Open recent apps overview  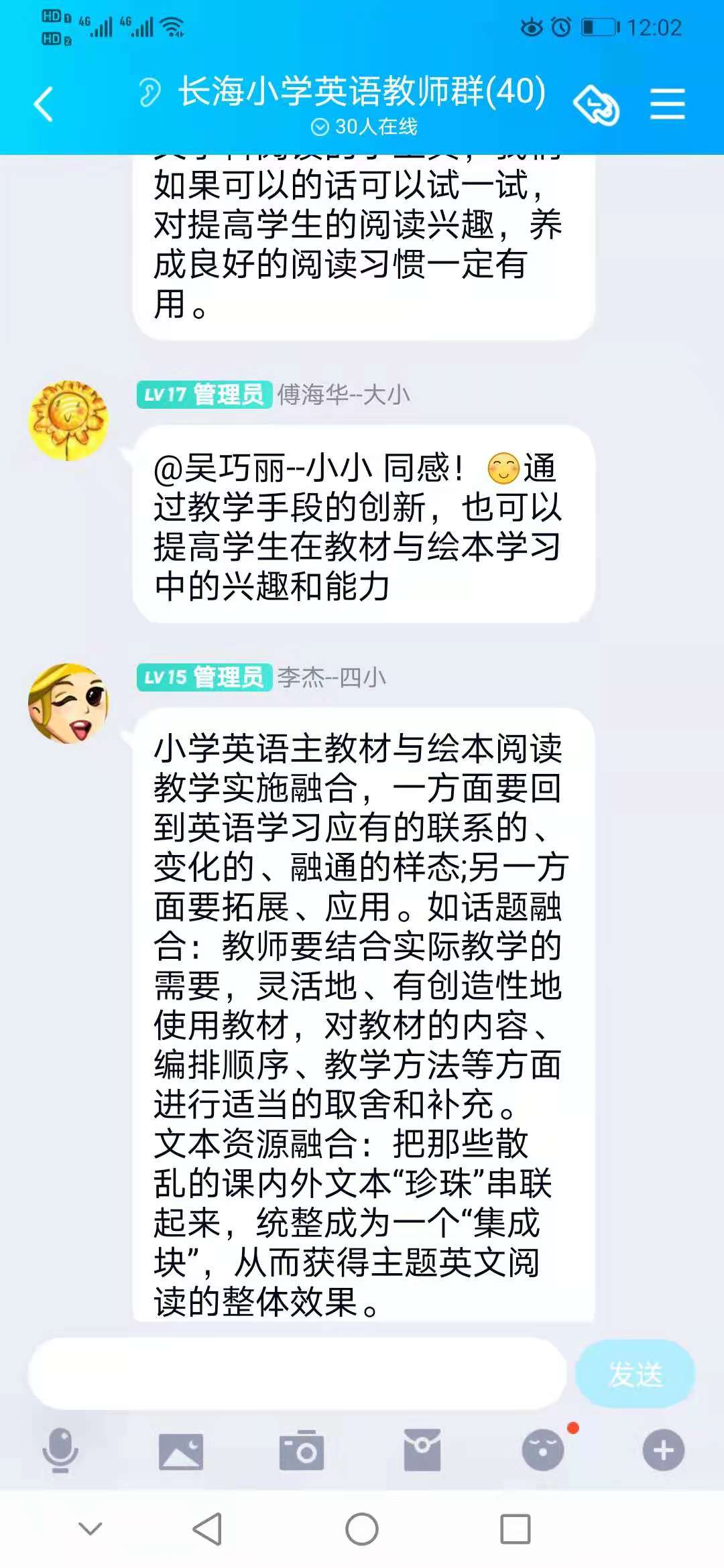tap(516, 1530)
